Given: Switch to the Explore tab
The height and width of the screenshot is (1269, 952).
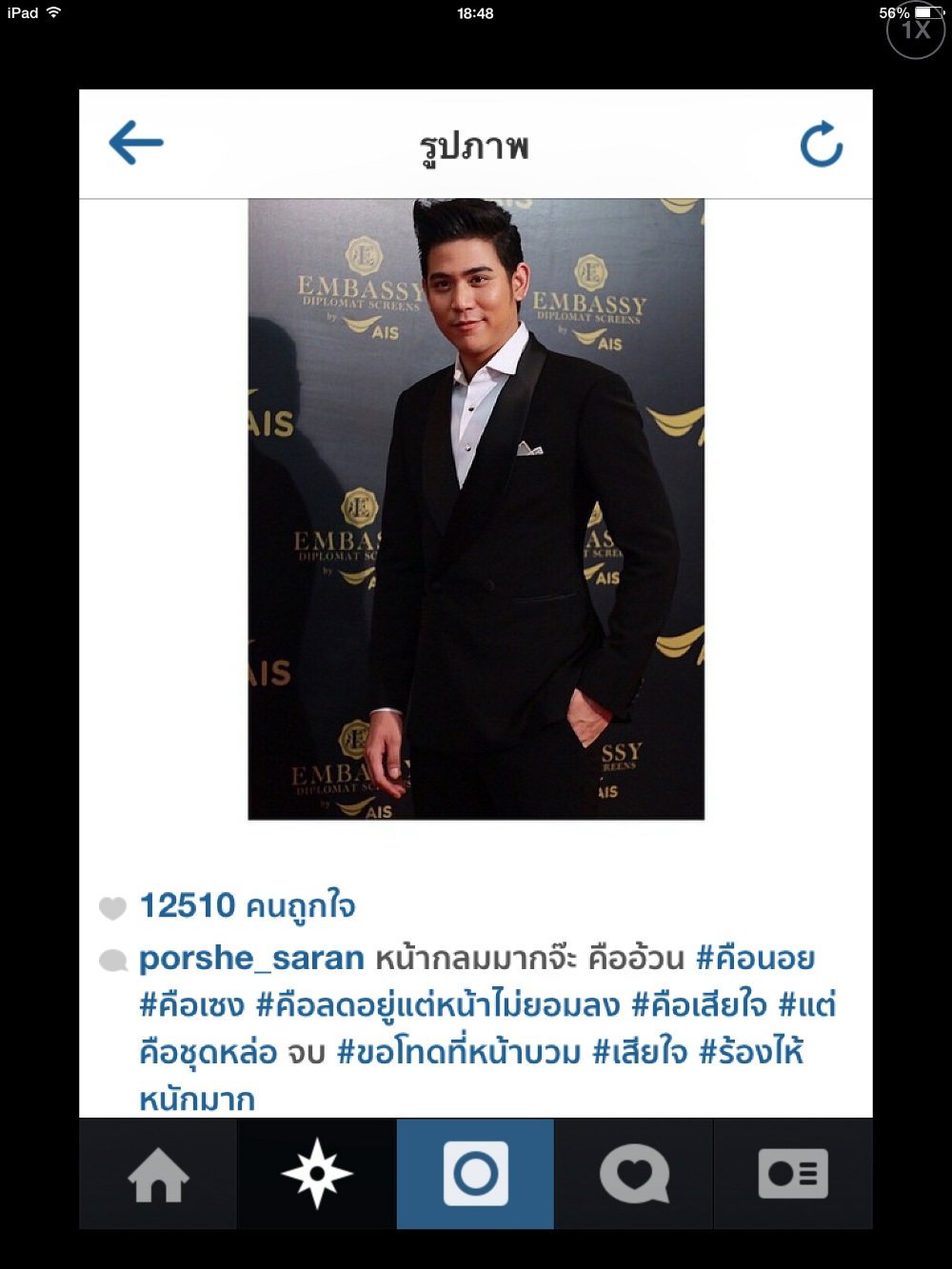Looking at the screenshot, I should pyautogui.click(x=317, y=1175).
